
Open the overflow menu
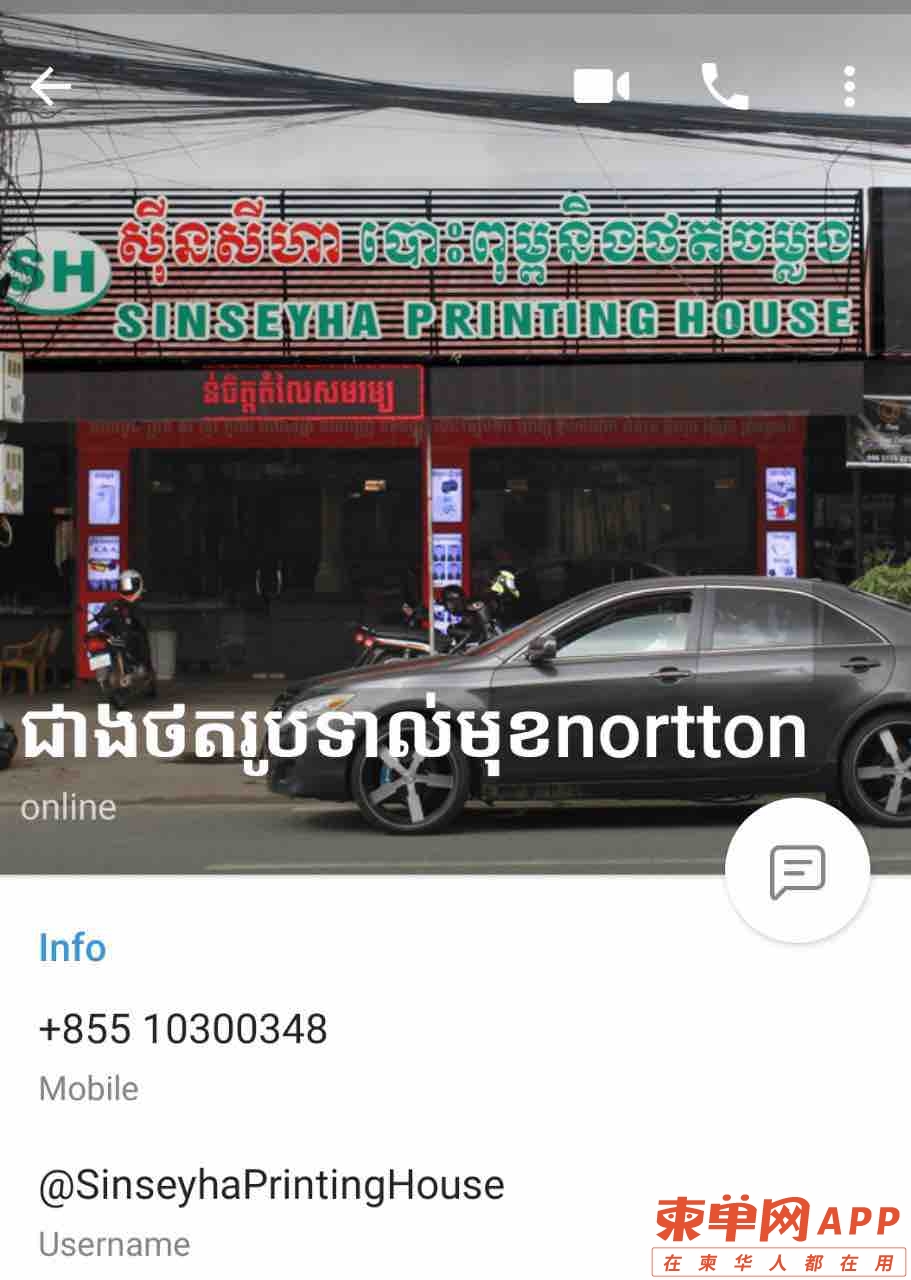coord(848,87)
